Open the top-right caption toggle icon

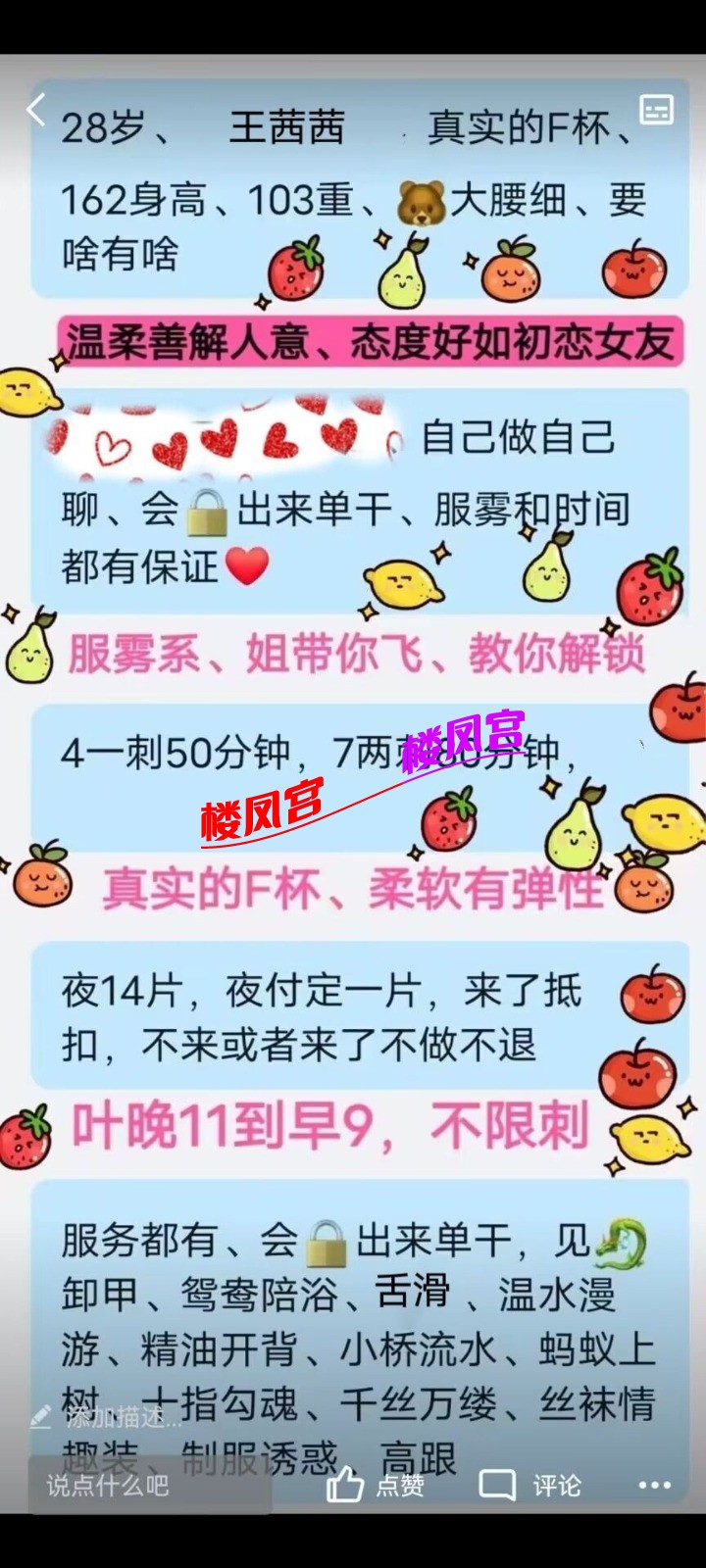coord(656,110)
